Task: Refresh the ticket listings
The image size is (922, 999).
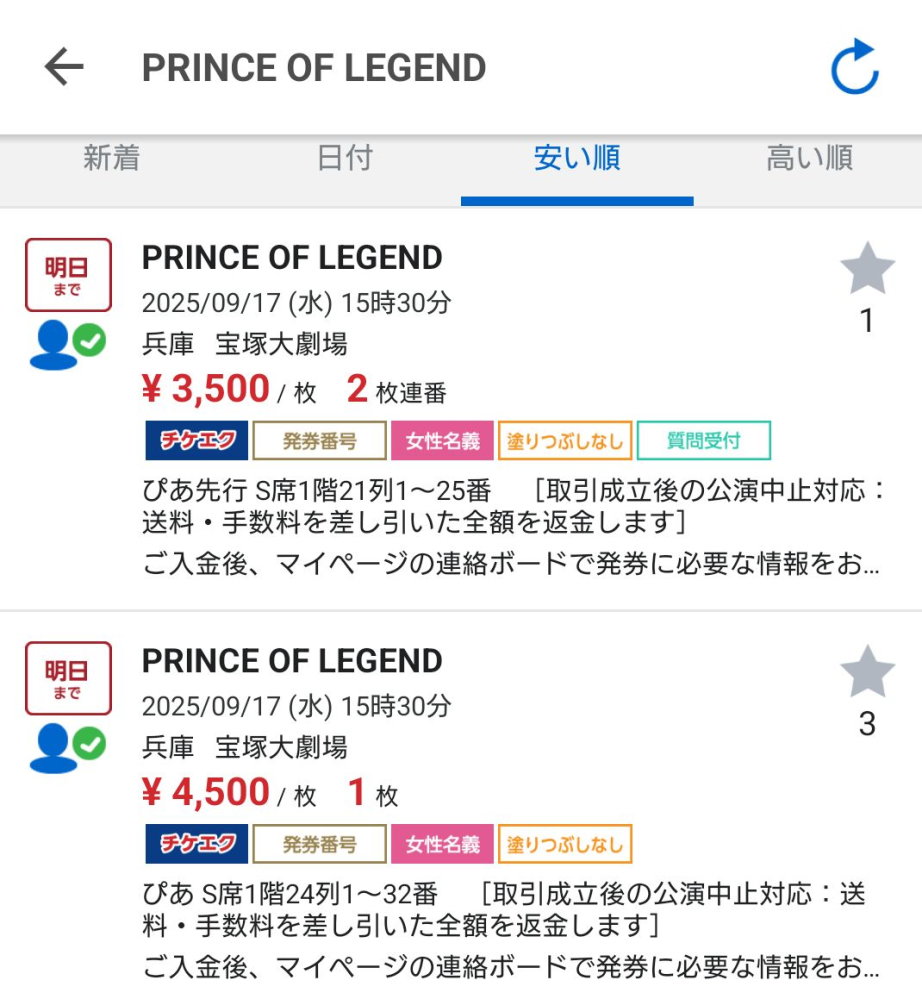Action: (x=855, y=68)
